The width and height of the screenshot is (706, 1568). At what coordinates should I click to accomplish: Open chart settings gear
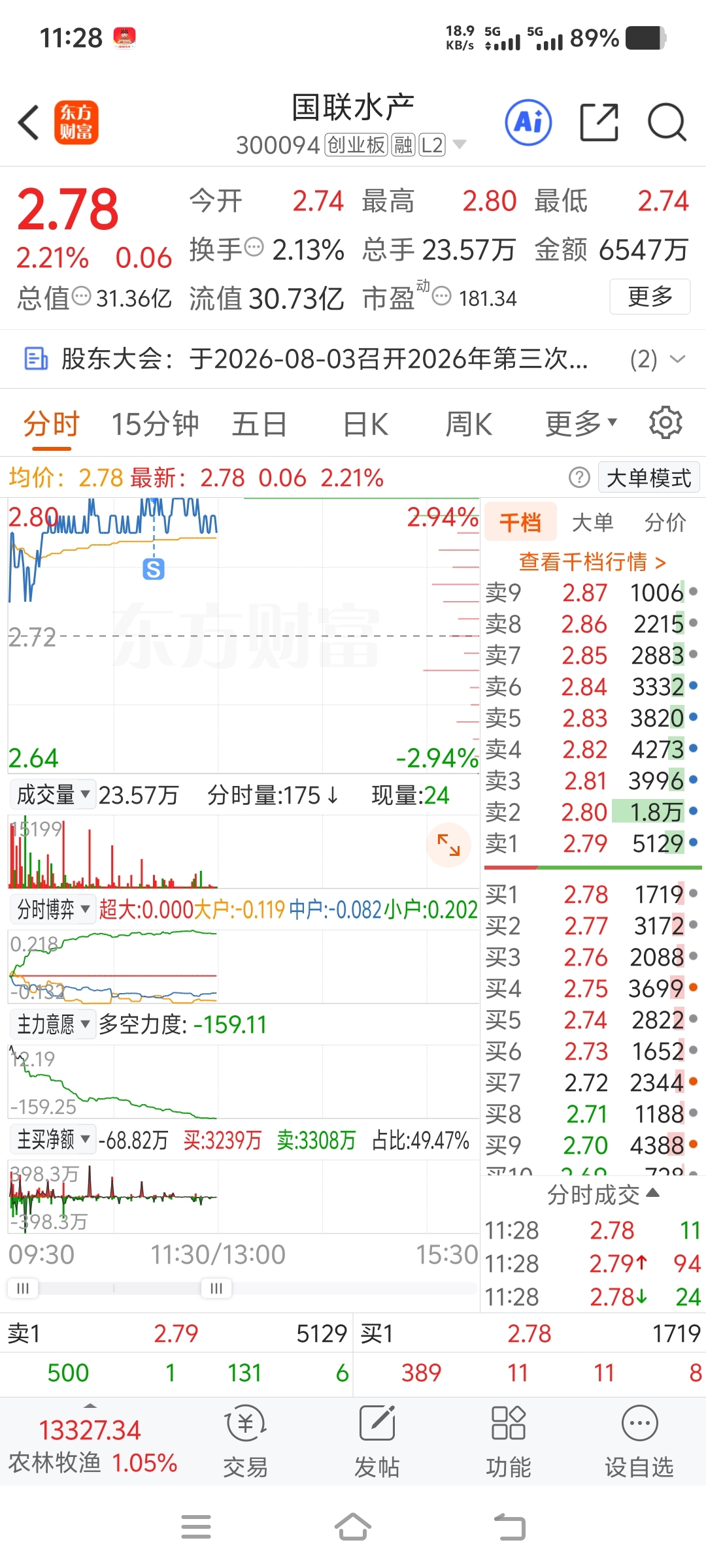click(x=665, y=423)
